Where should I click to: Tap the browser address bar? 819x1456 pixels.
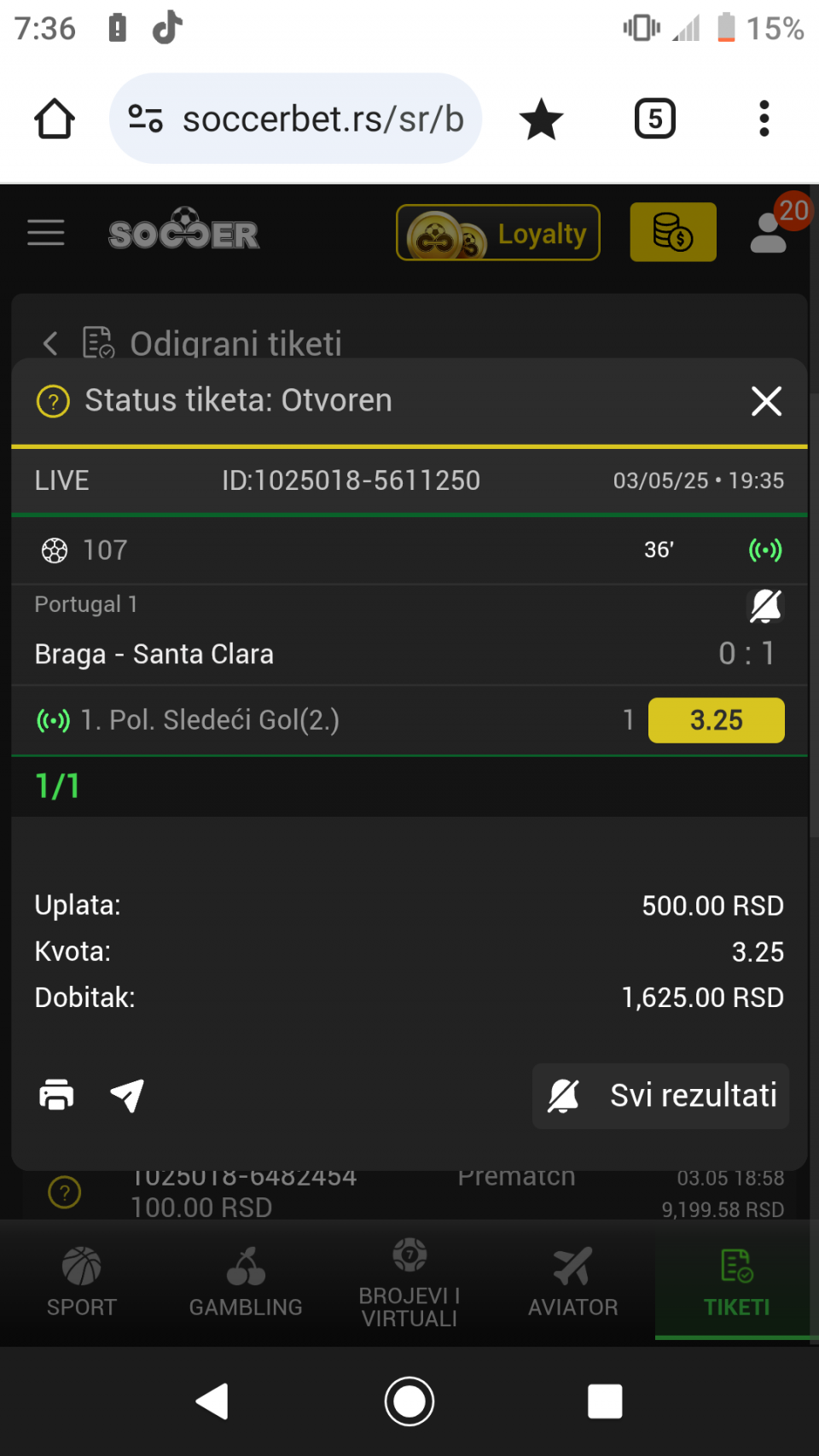pyautogui.click(x=296, y=119)
